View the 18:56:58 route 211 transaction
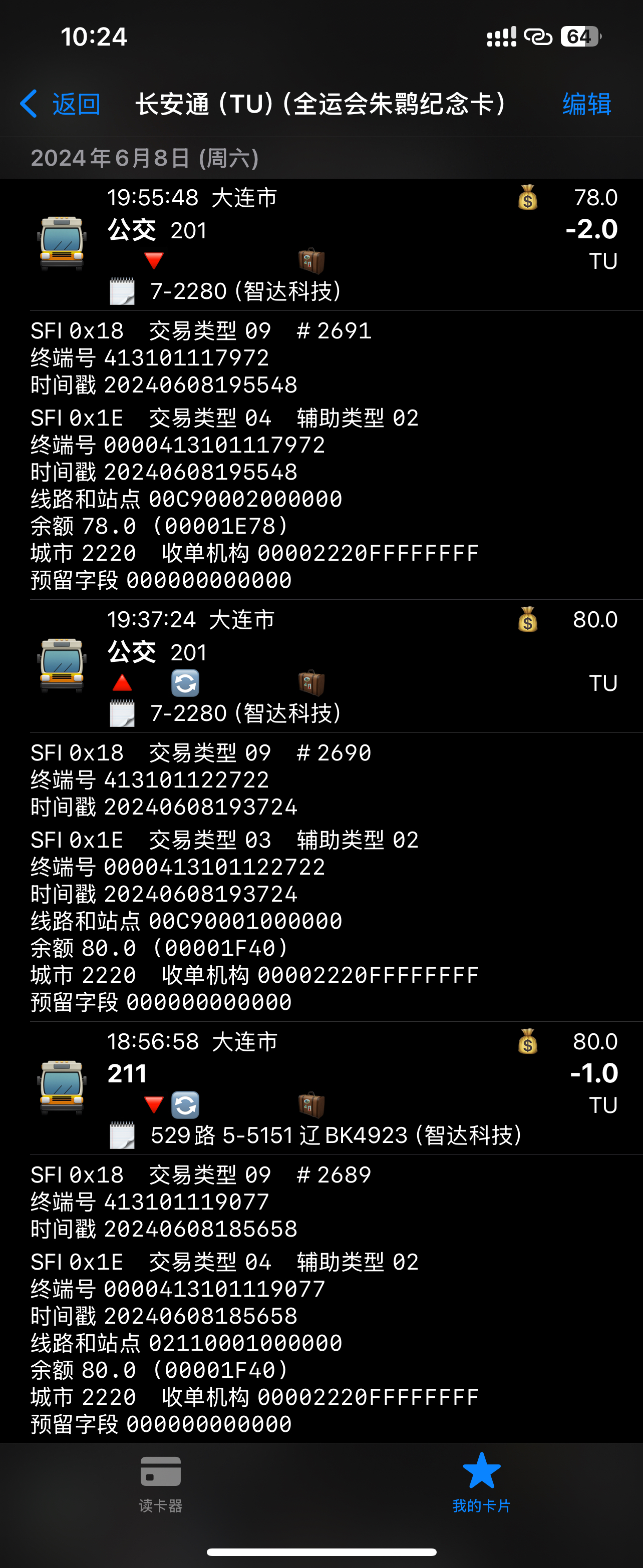 [321, 1088]
